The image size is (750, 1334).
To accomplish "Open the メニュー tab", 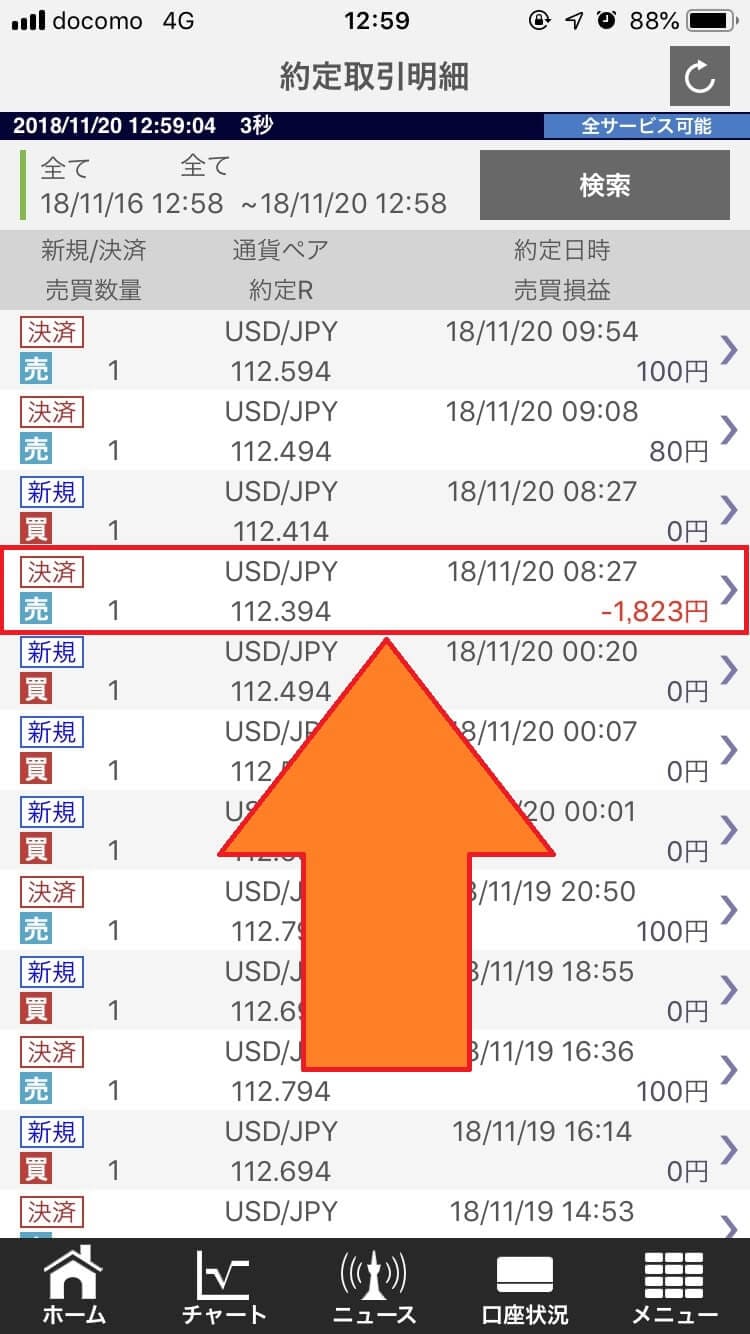I will [674, 1286].
